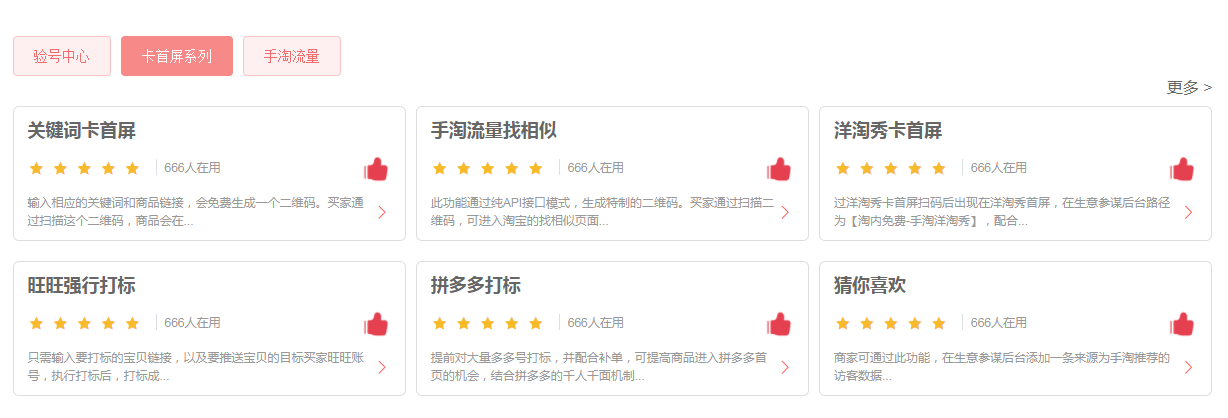
Task: Like 关键词卡首屏 with the thumbs-up icon
Action: pyautogui.click(x=376, y=169)
